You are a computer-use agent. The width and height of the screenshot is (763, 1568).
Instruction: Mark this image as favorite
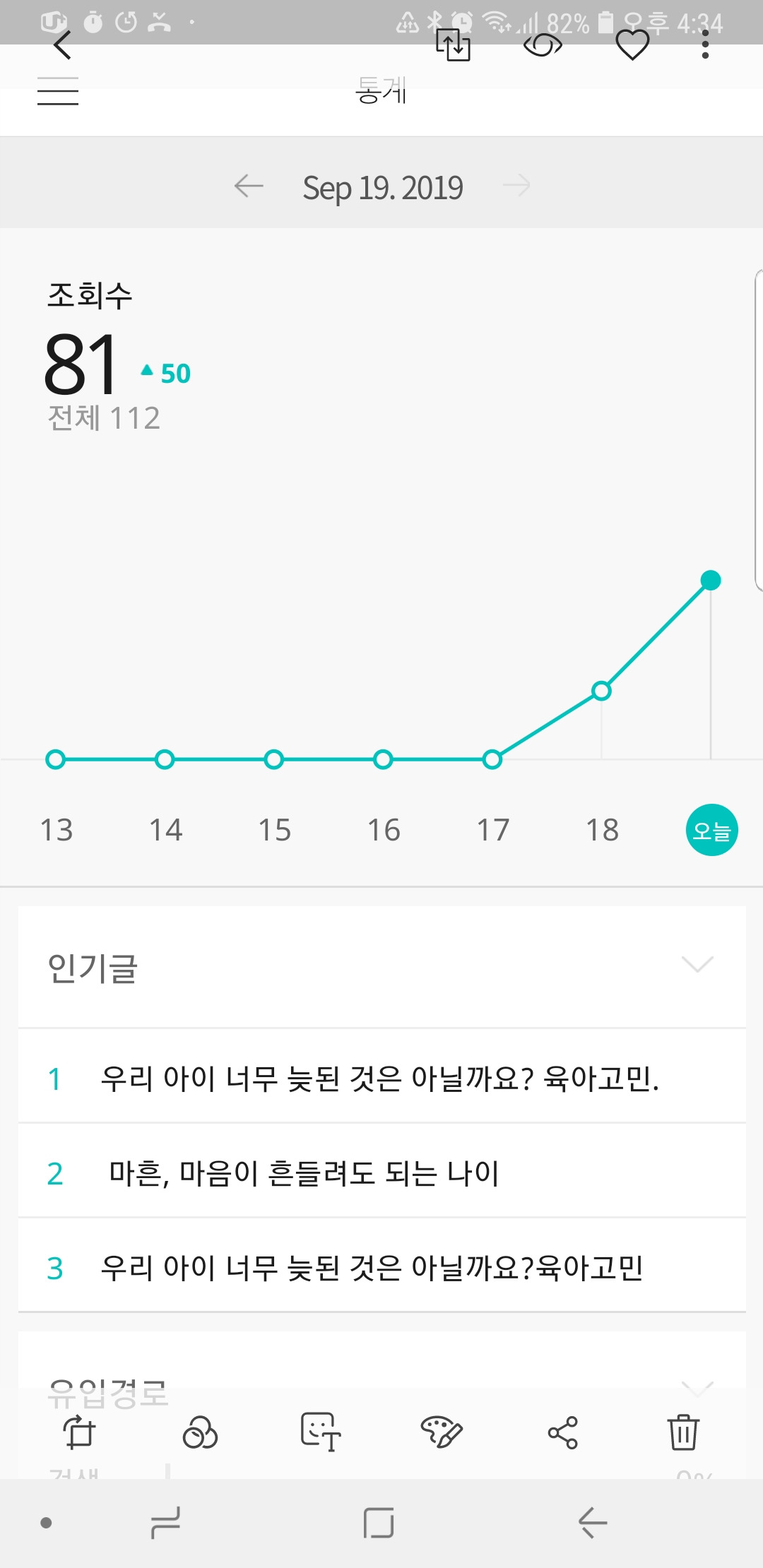click(632, 46)
